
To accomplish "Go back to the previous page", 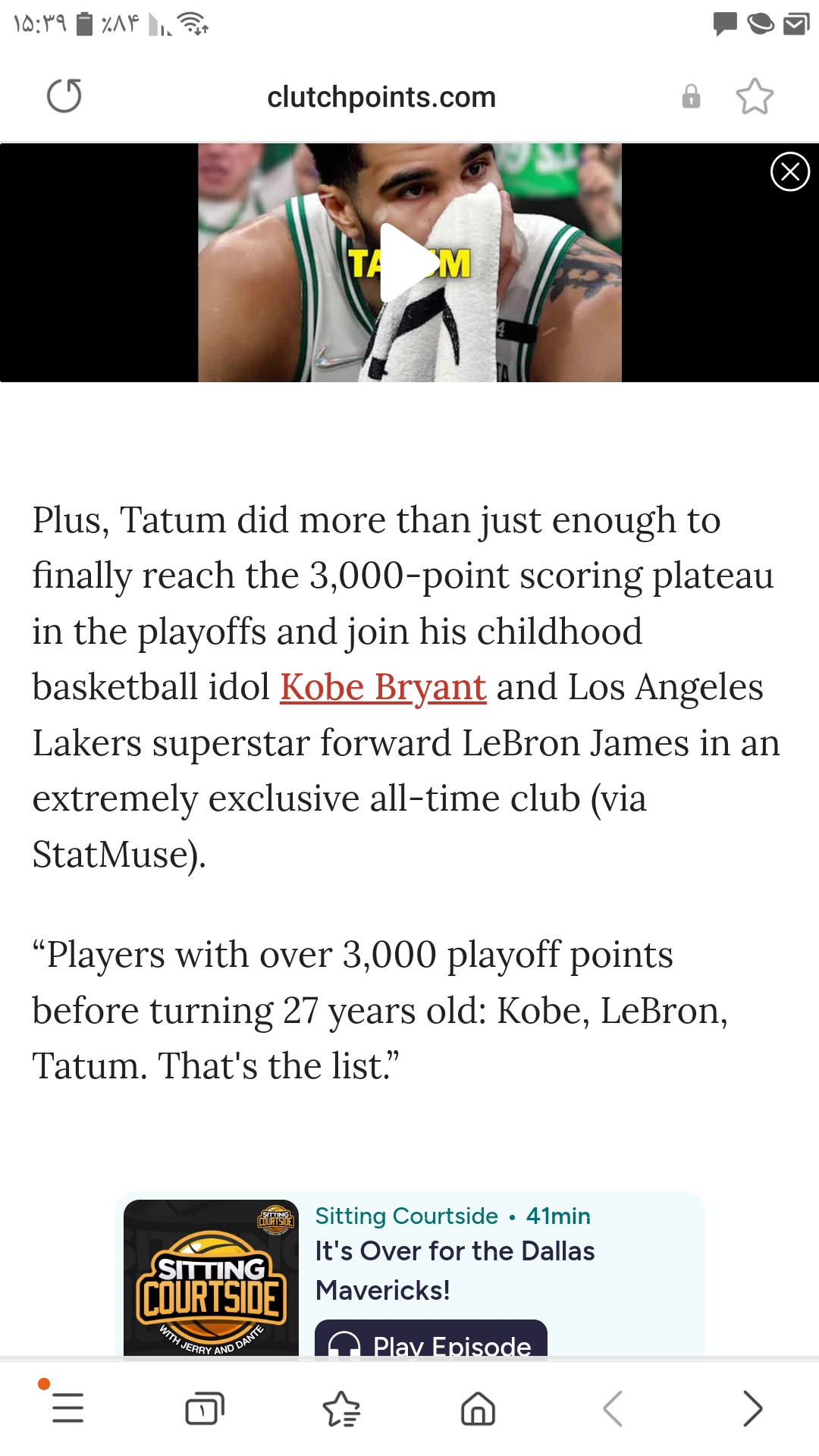I will pos(613,1408).
